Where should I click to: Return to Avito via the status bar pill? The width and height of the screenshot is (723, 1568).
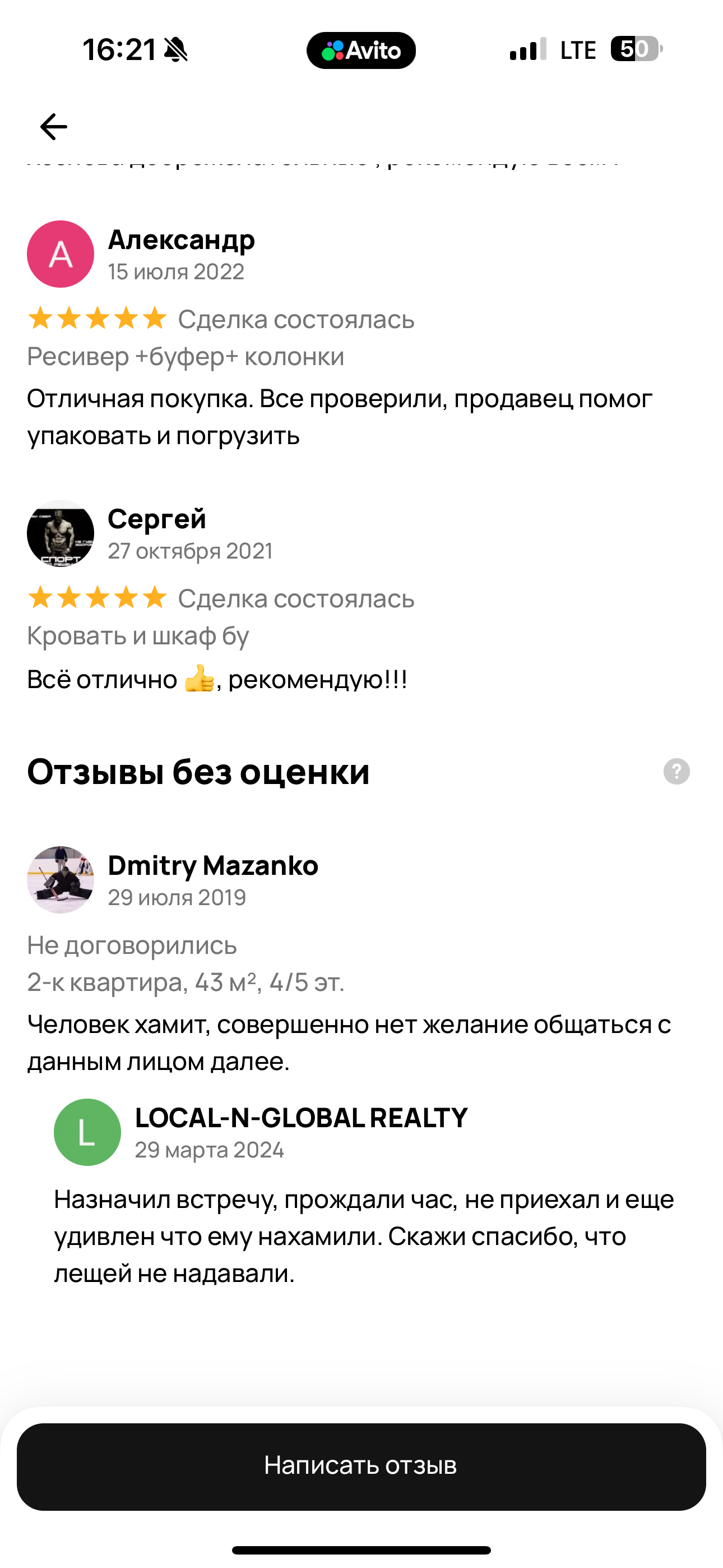[361, 50]
